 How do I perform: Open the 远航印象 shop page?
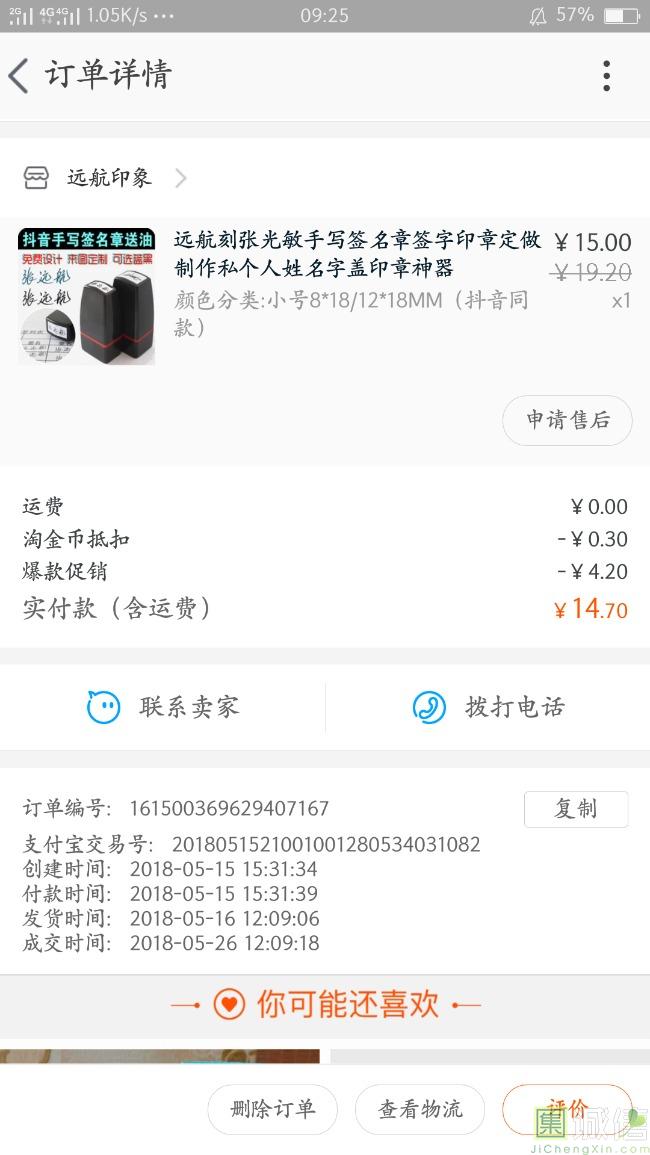tap(108, 179)
